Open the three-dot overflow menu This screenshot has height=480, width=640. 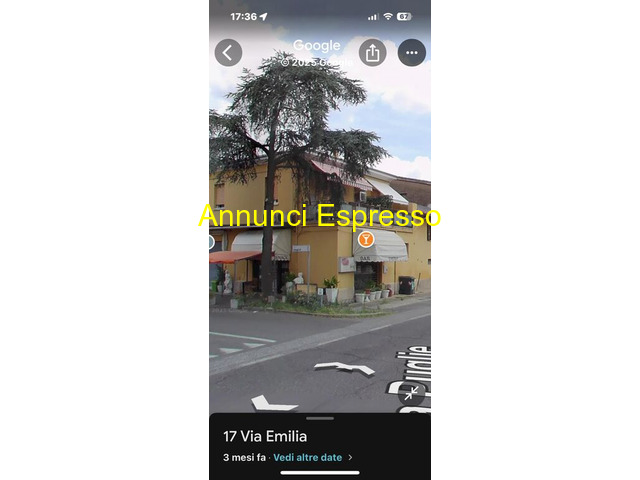tap(412, 53)
